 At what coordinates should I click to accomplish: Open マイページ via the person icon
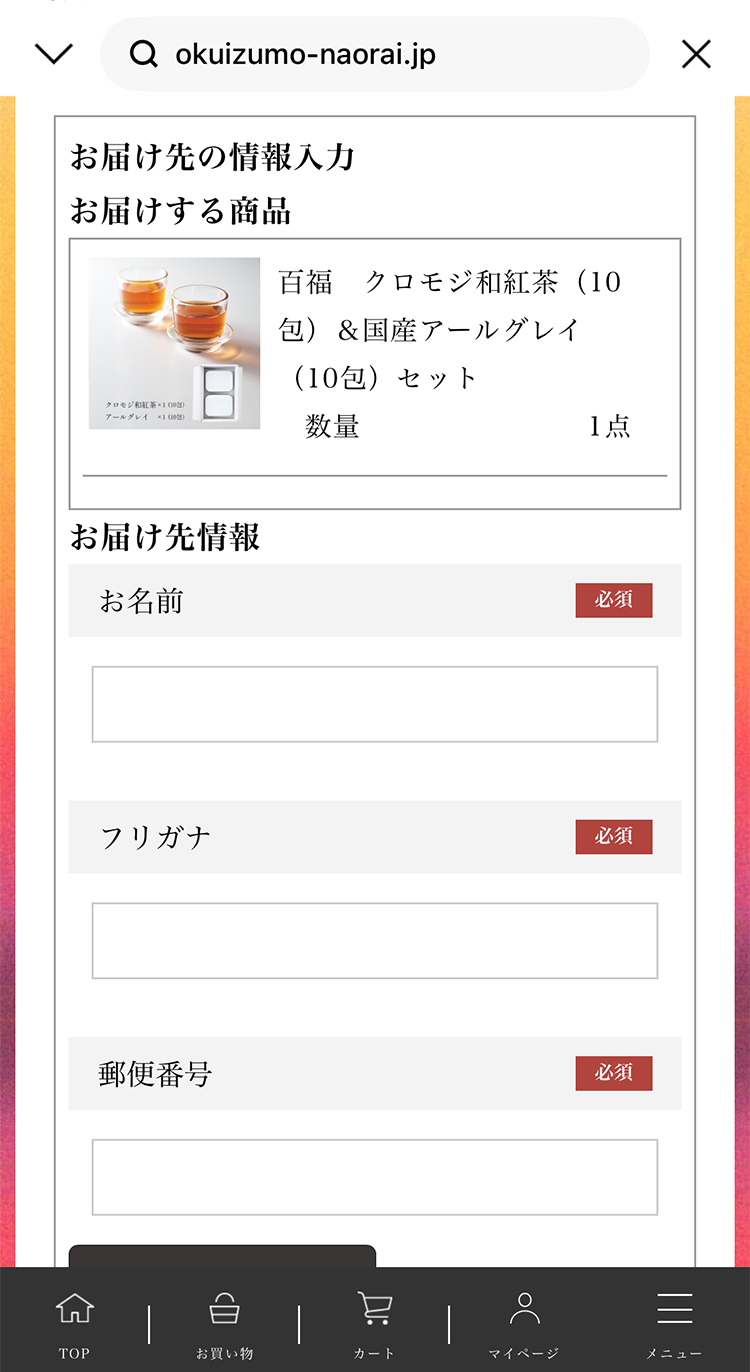point(524,1310)
